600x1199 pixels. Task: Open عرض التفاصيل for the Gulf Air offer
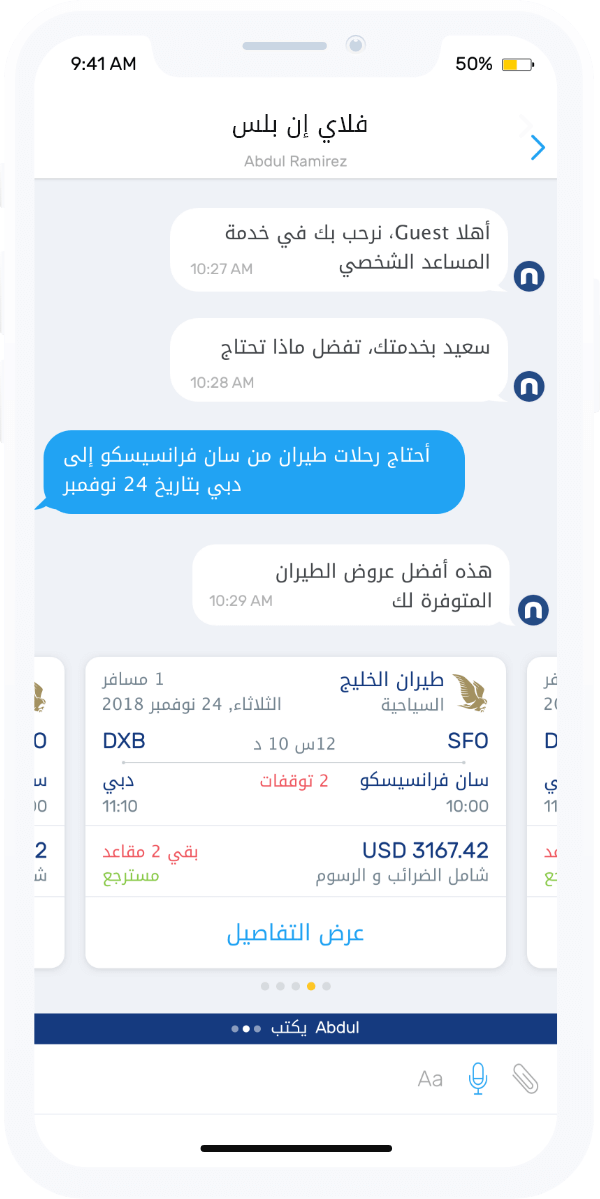tap(295, 933)
